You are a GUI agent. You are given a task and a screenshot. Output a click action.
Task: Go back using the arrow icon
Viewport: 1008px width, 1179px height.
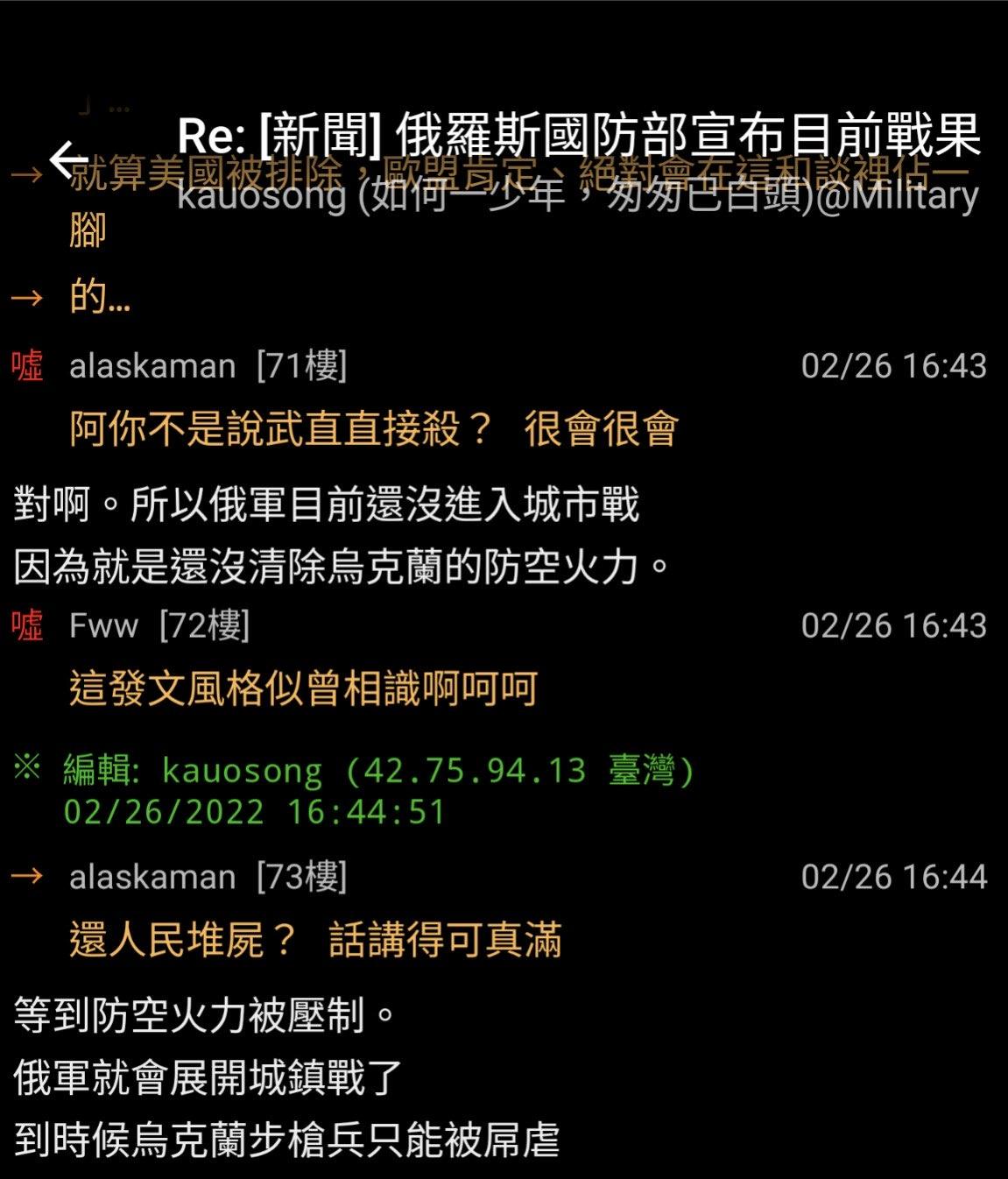click(69, 159)
